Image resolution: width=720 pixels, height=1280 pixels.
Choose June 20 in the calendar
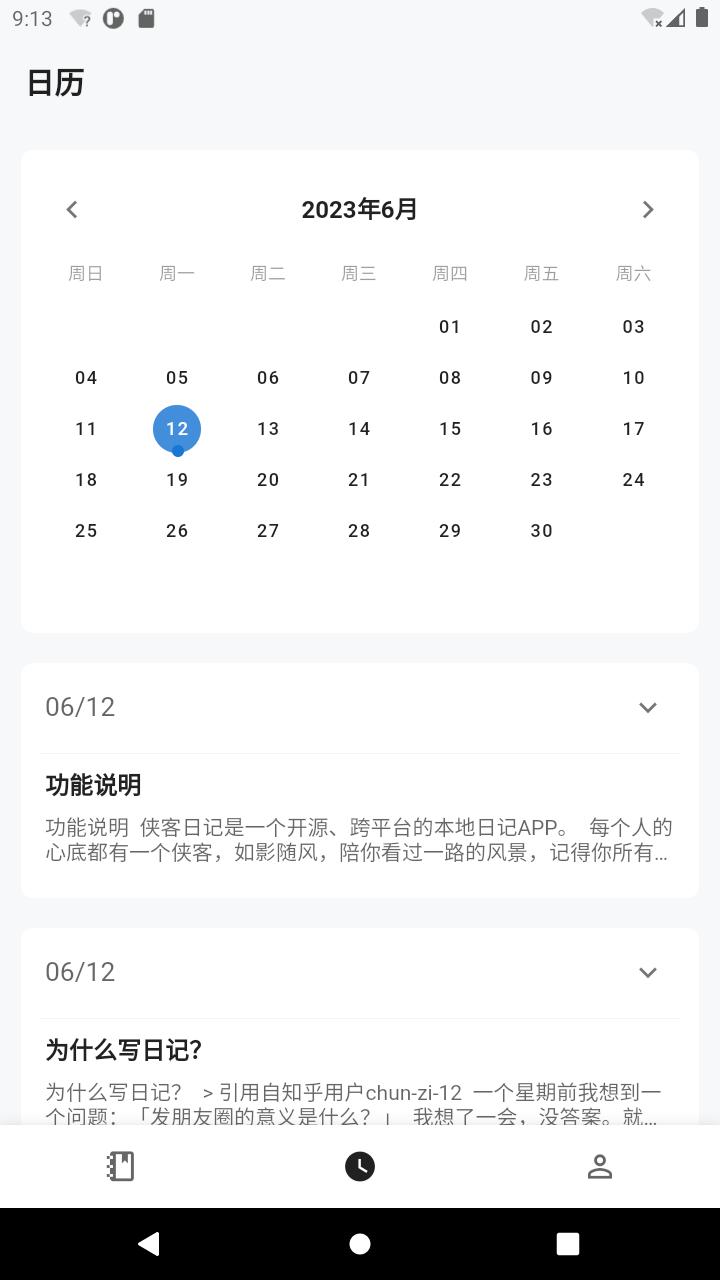pos(268,480)
